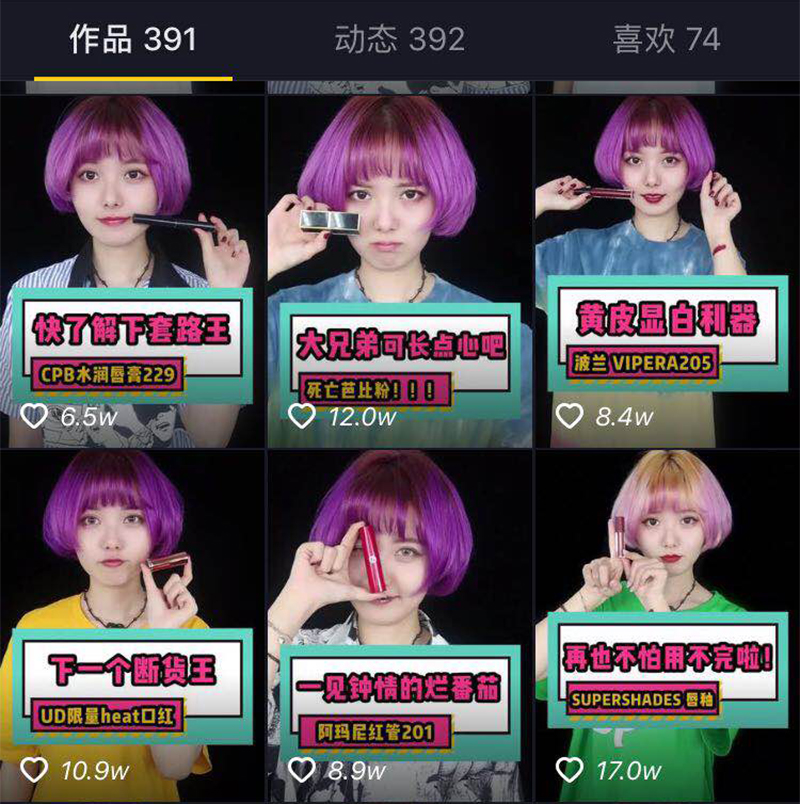Open the 黄皮显白利器 VIPERA205 video
800x804 pixels.
click(x=667, y=270)
